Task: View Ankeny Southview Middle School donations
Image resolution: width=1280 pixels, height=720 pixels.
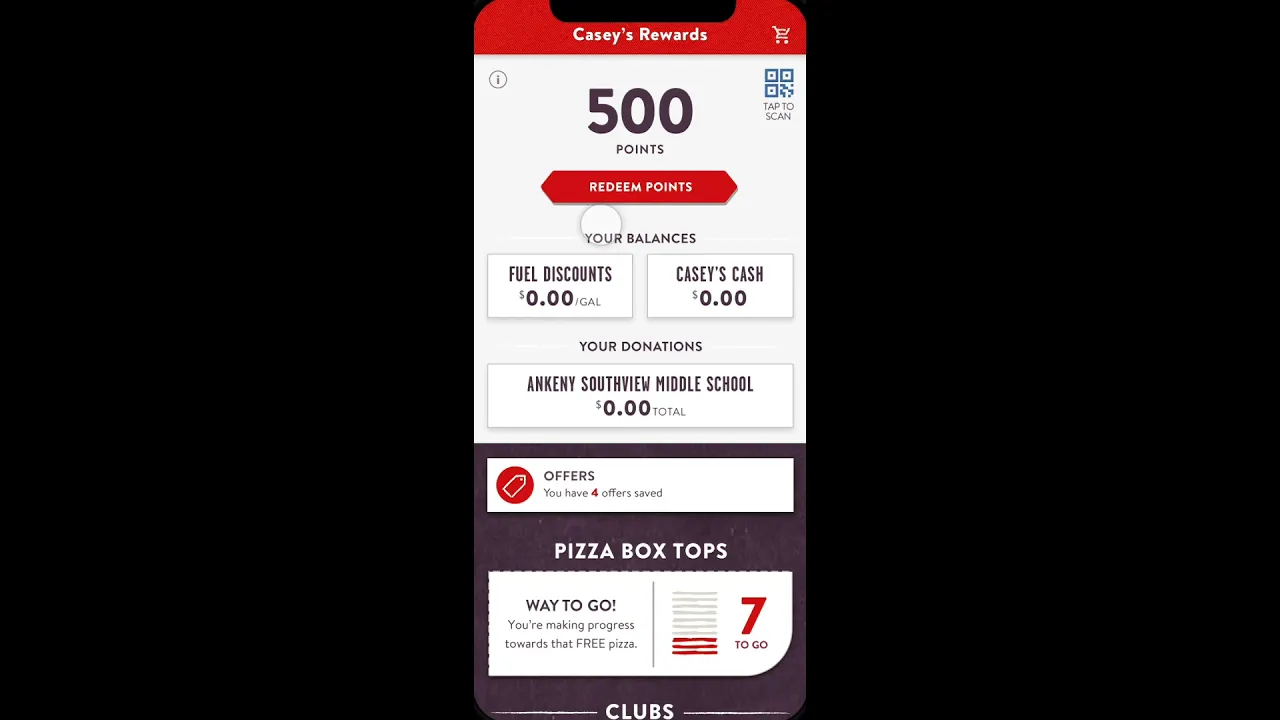Action: point(640,396)
